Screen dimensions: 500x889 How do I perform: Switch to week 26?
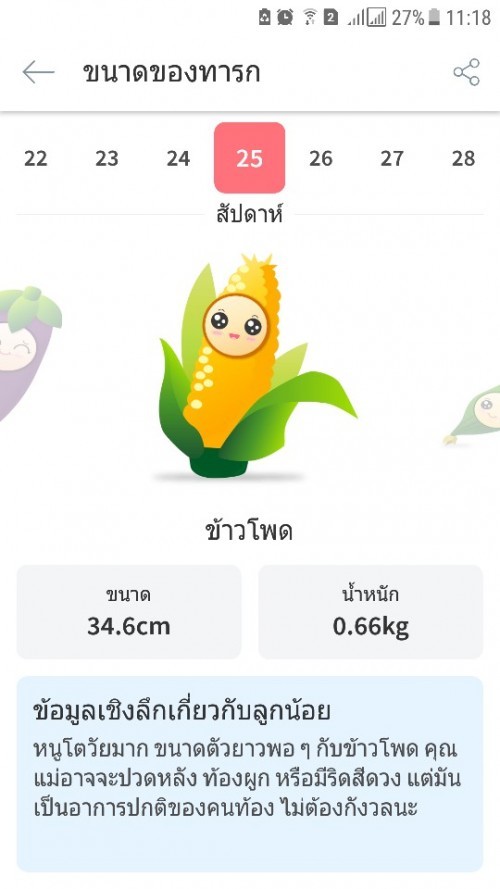[x=321, y=159]
